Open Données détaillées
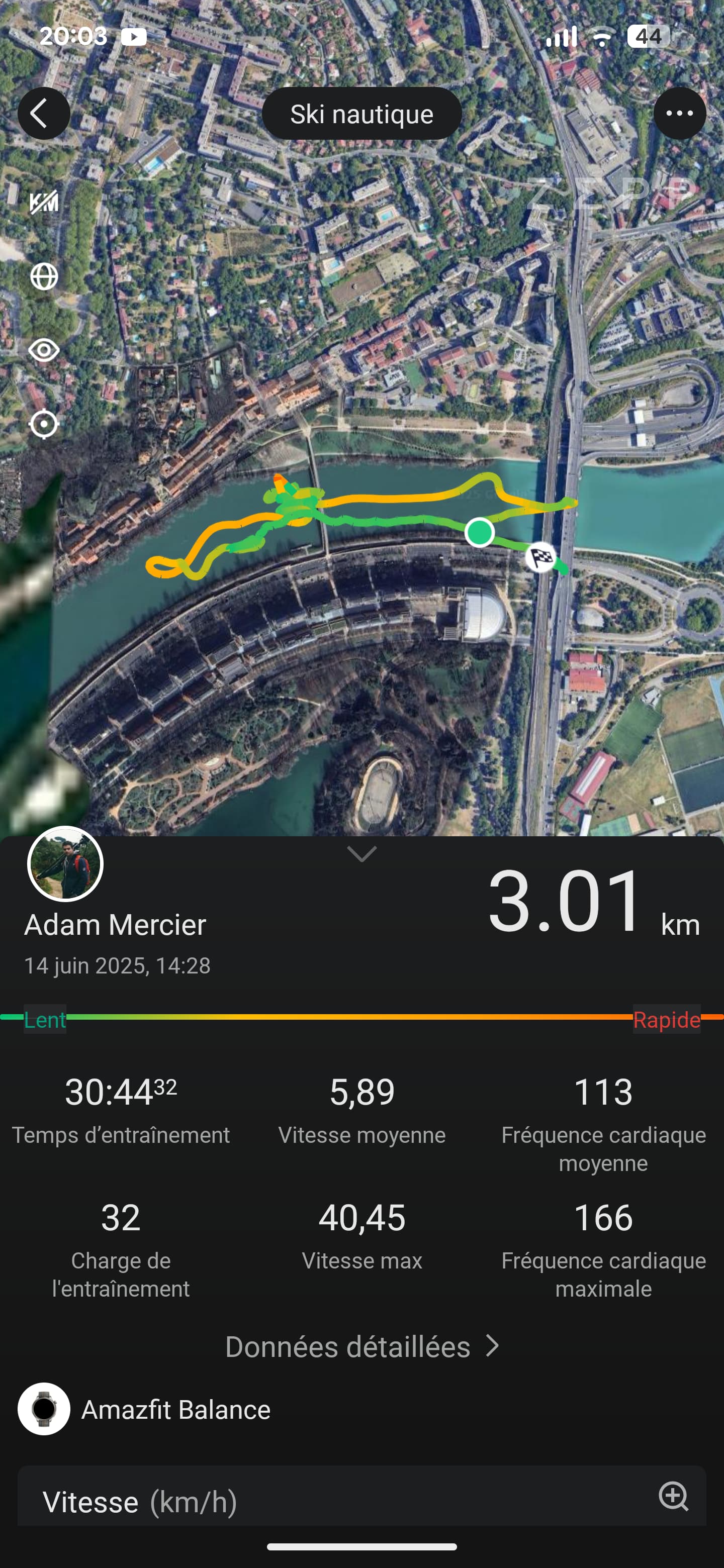This screenshot has height=1568, width=724. click(x=361, y=1346)
